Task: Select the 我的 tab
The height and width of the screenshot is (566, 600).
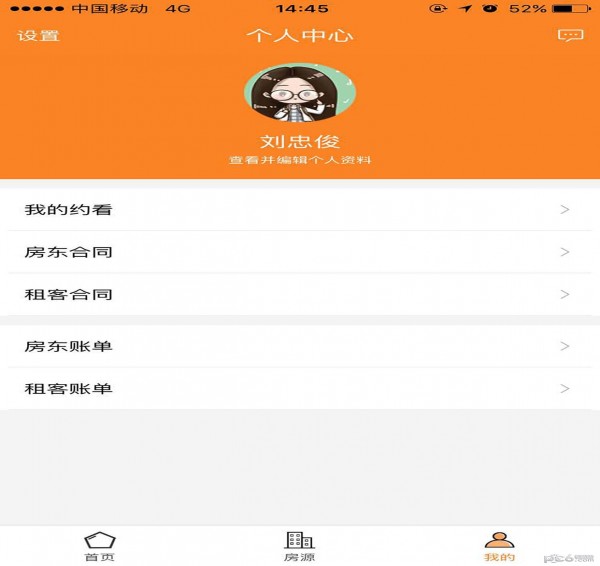Action: coord(499,546)
